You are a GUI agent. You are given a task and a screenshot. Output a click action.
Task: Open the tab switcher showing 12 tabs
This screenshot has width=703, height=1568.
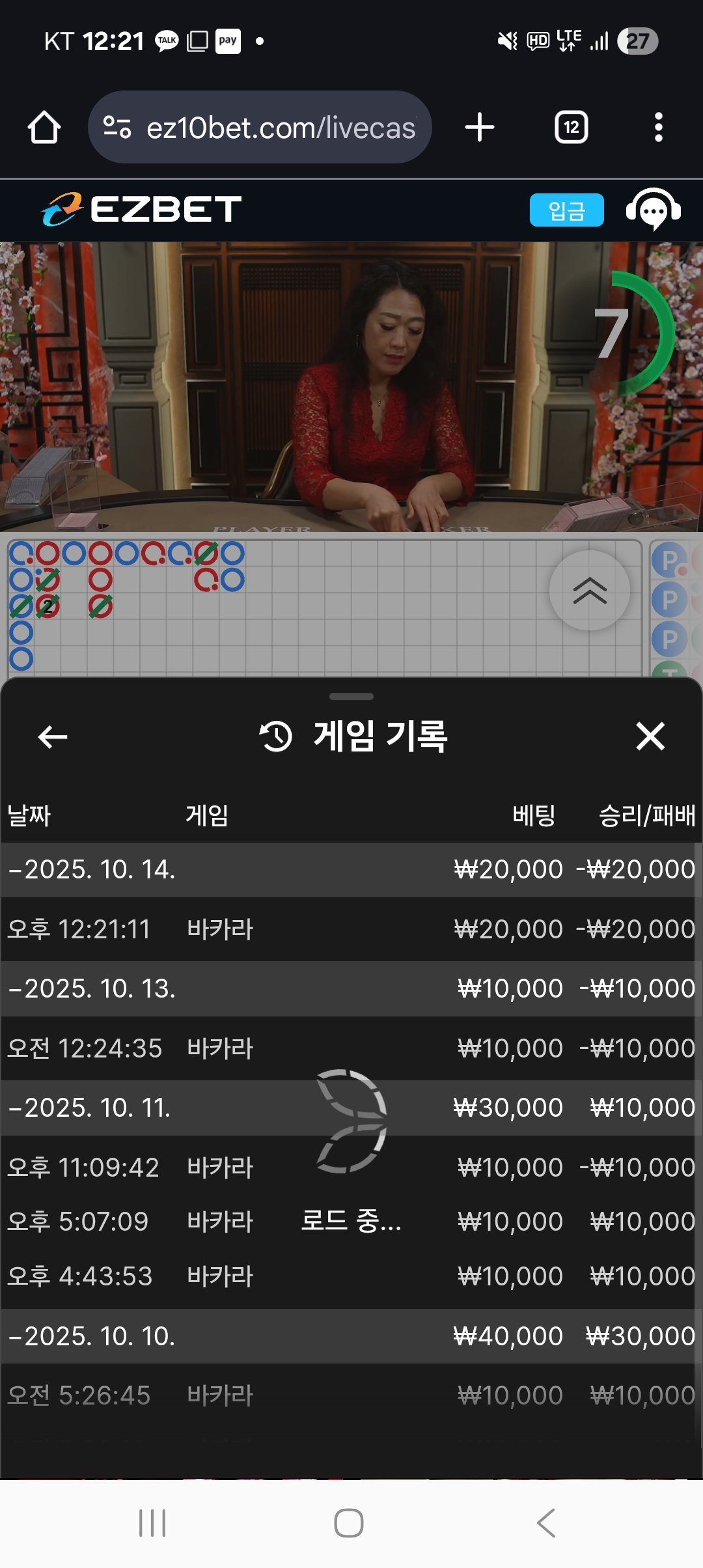pyautogui.click(x=571, y=128)
